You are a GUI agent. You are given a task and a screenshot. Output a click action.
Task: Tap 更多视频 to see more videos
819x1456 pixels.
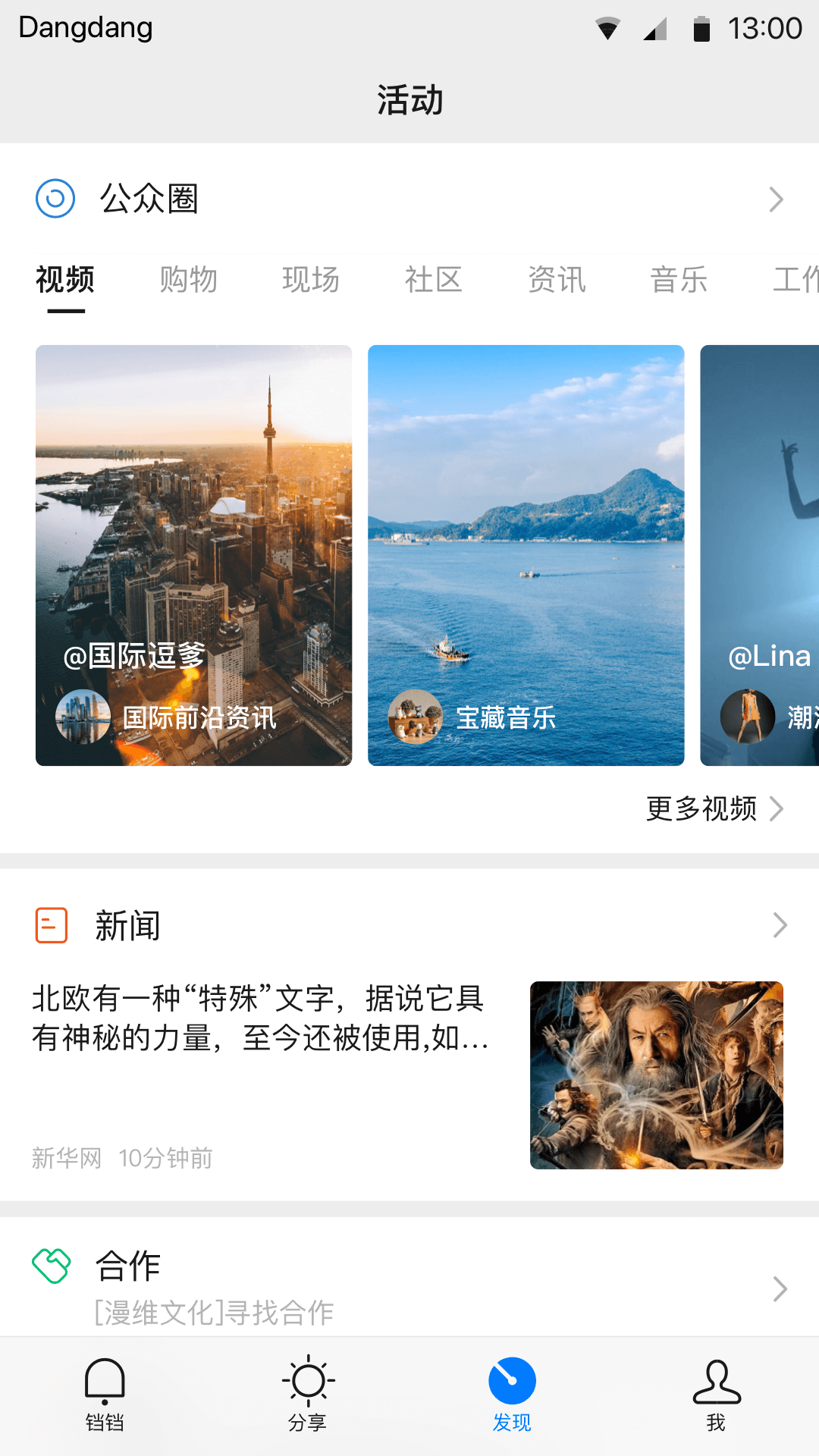(x=713, y=808)
